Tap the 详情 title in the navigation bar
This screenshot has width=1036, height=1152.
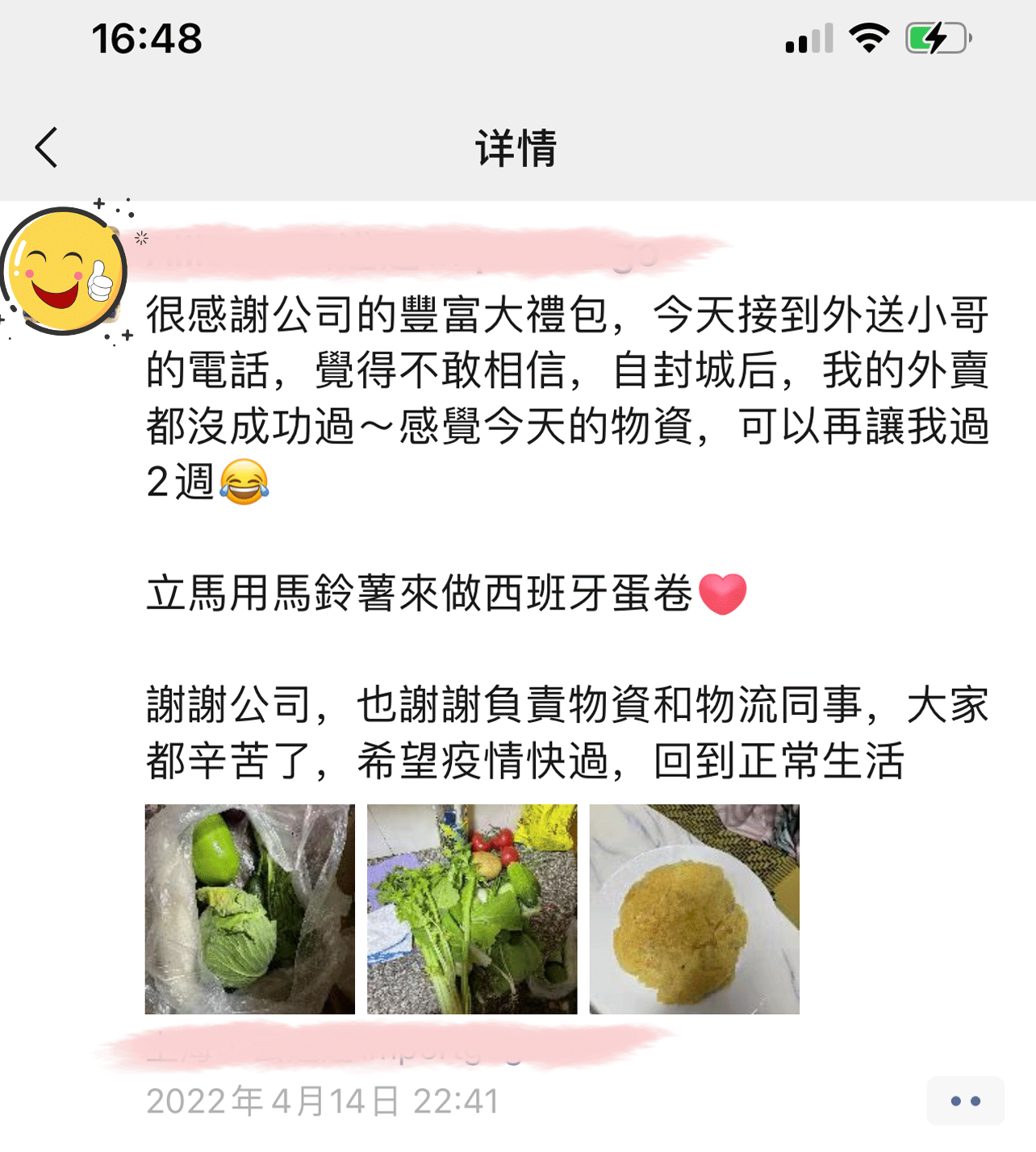click(x=517, y=148)
